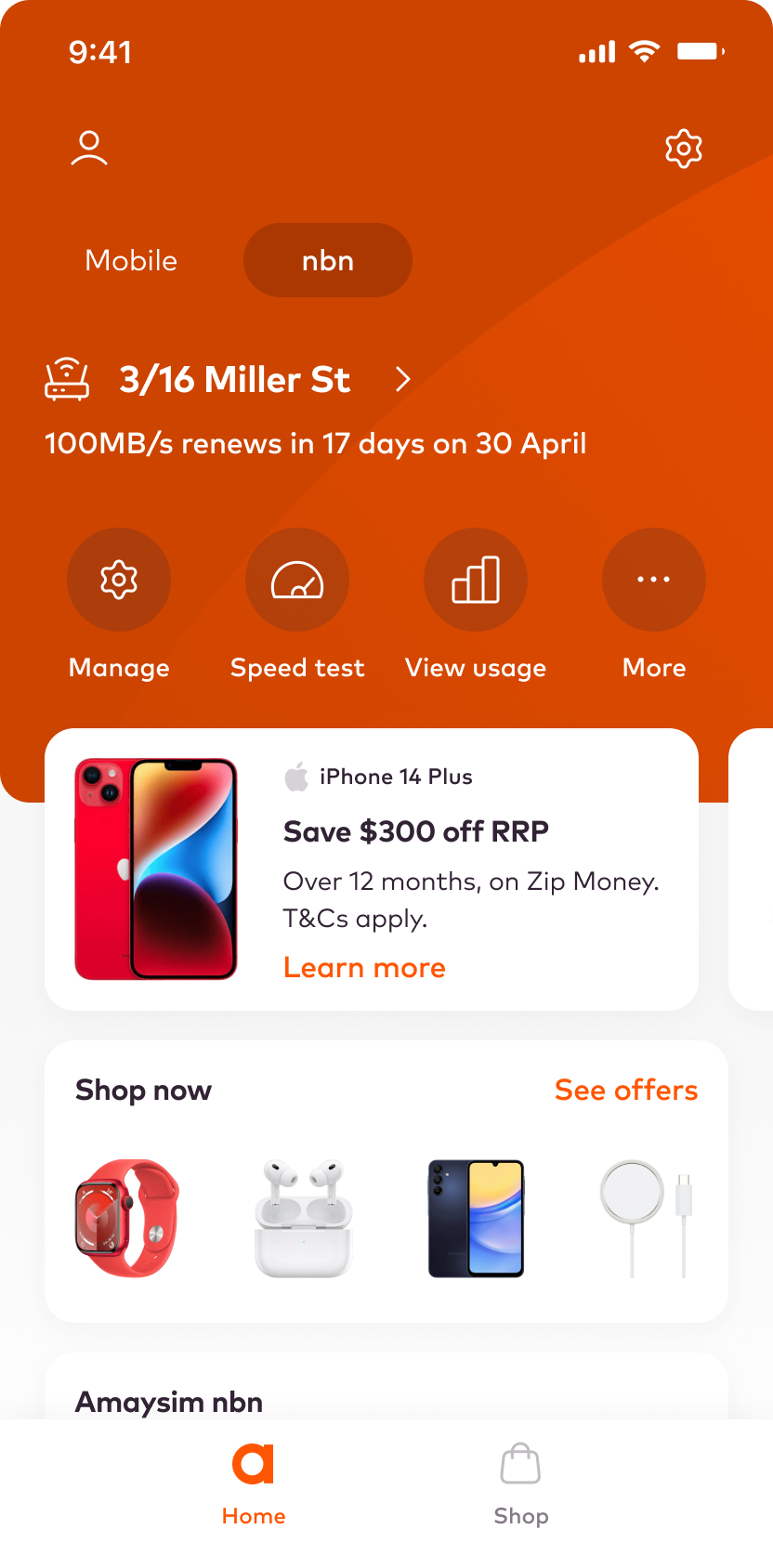Switch to the Shop tab

[x=520, y=1483]
